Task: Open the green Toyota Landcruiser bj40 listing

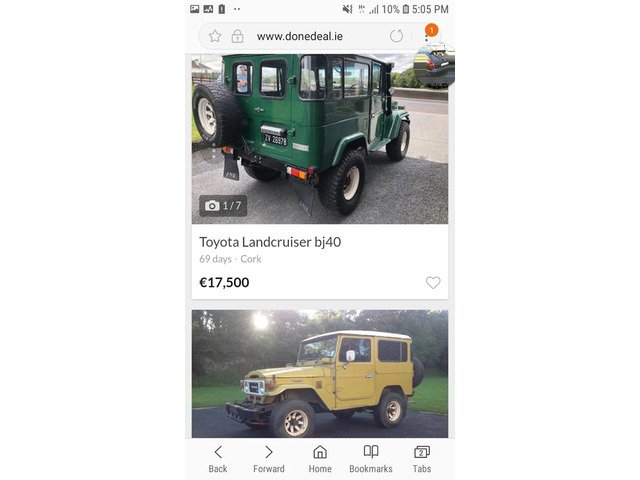Action: click(x=270, y=242)
